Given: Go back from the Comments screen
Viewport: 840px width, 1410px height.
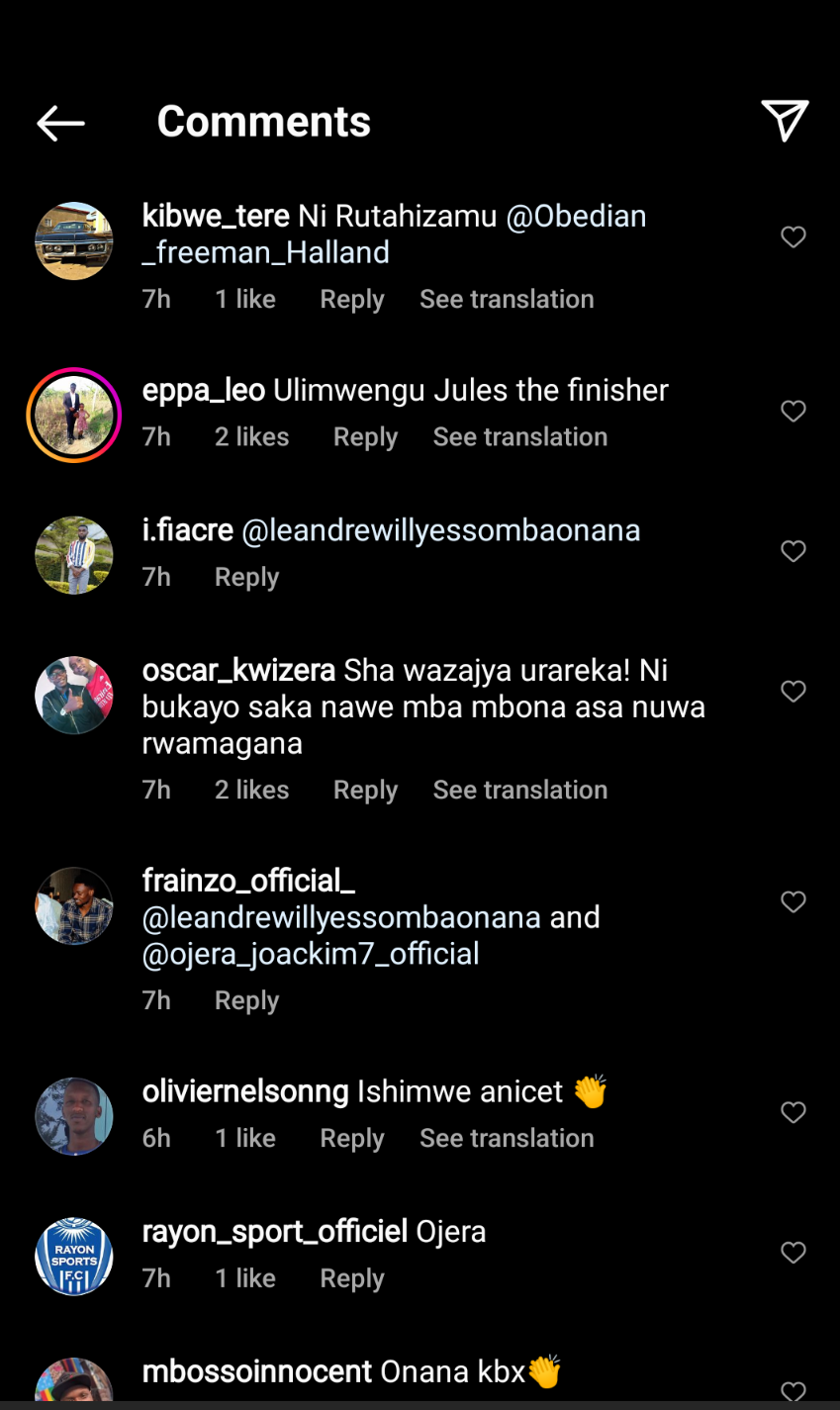Looking at the screenshot, I should (61, 123).
